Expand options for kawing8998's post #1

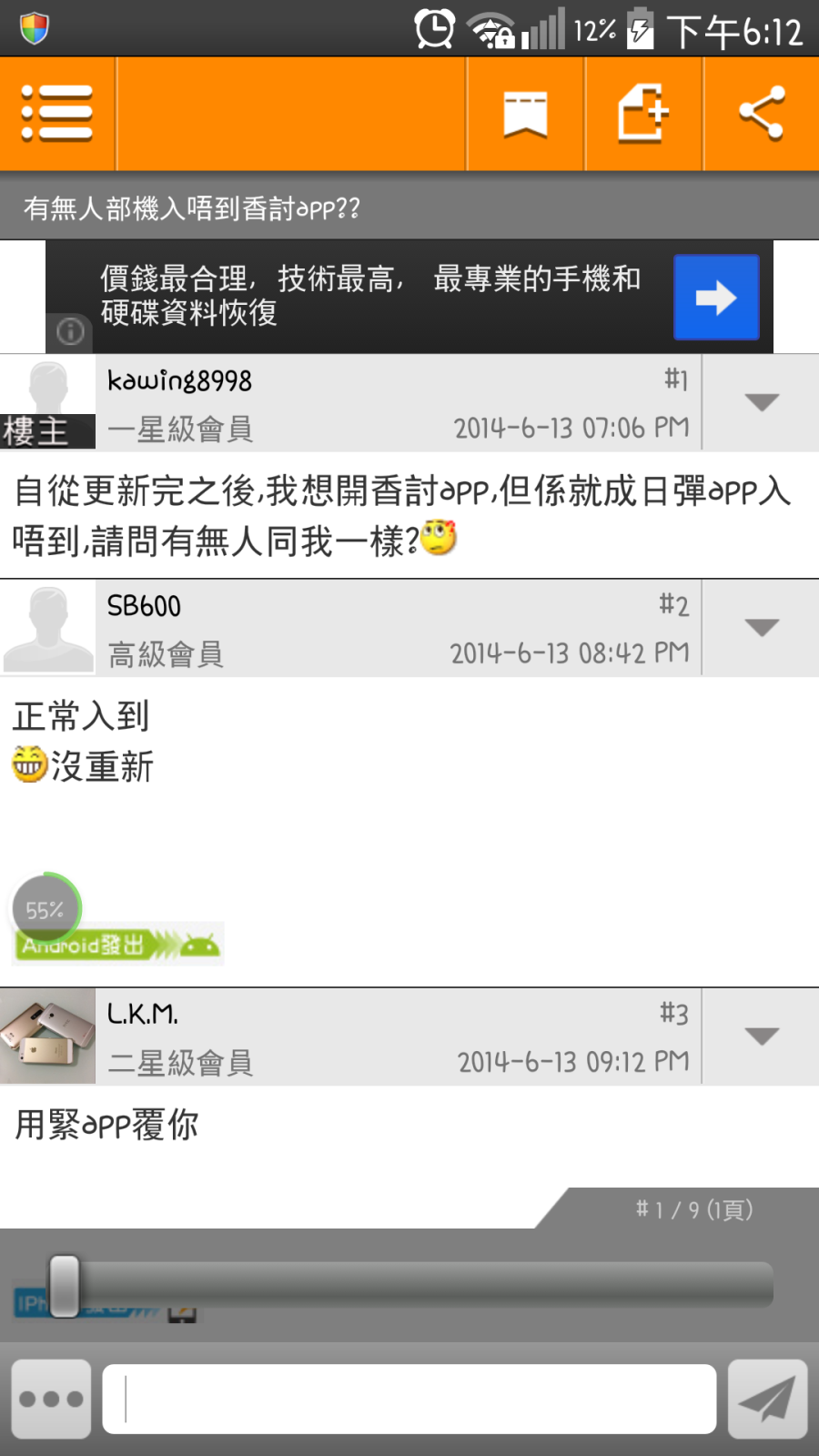(761, 402)
